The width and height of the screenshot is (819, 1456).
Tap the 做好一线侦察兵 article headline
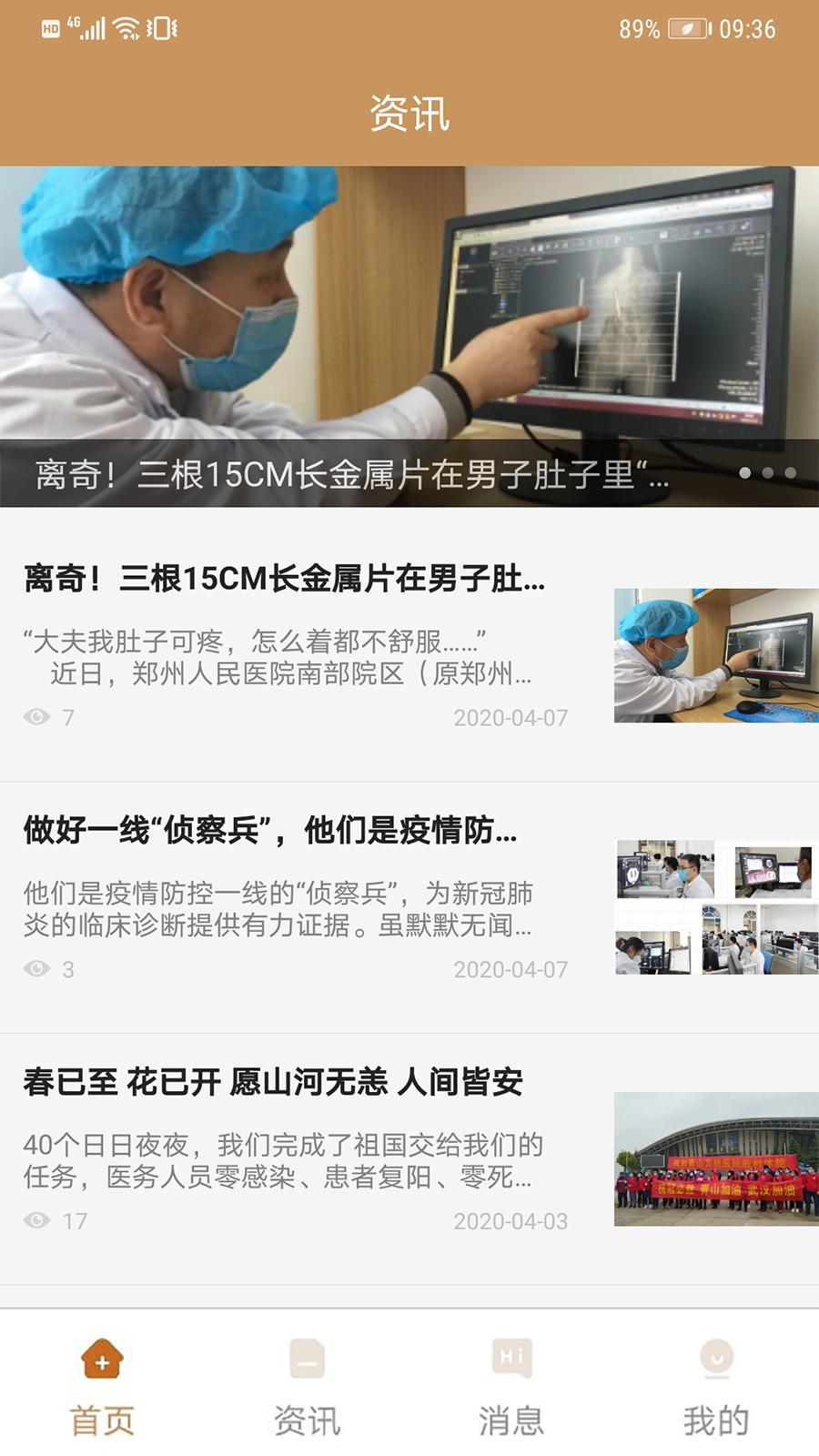point(273,831)
